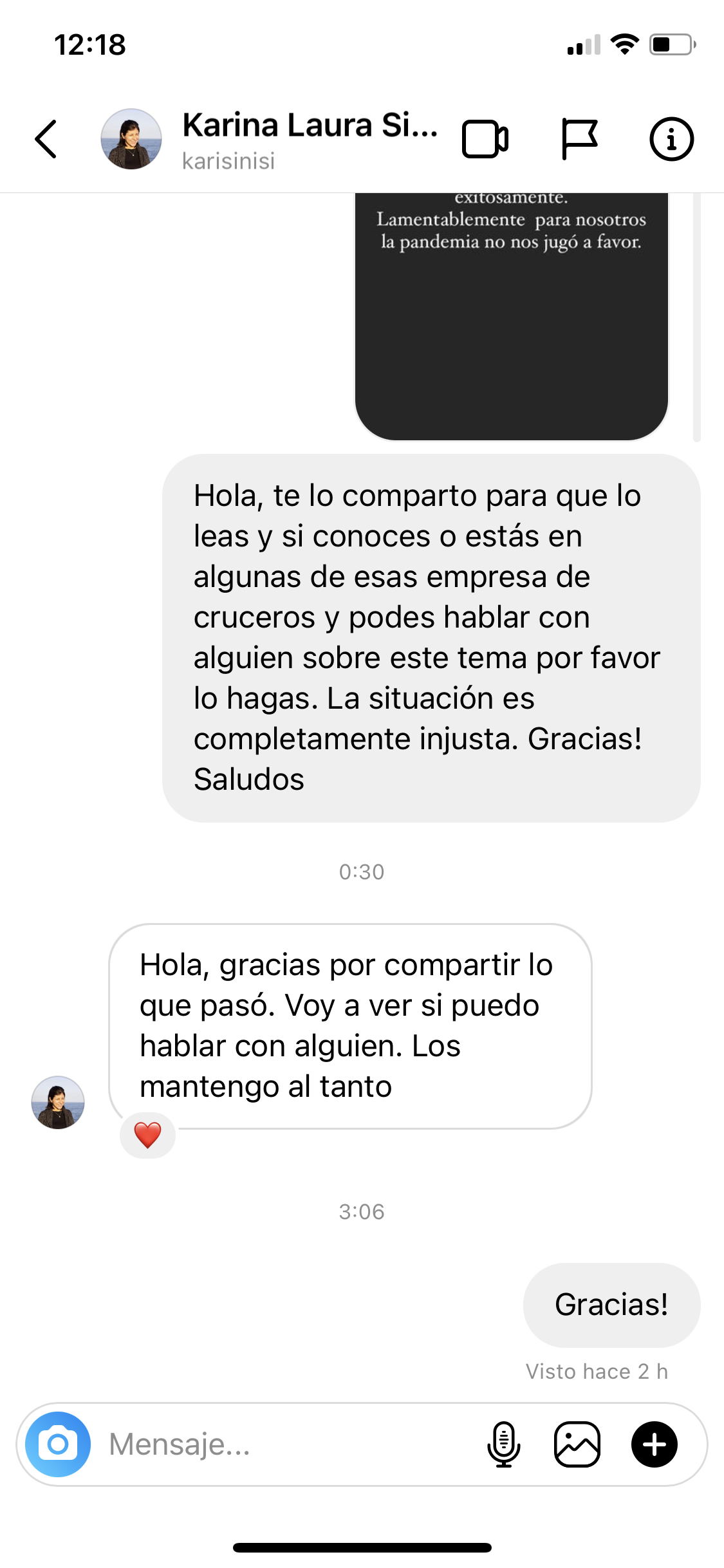Open conversation details info
Screen dimensions: 724x1568
(x=671, y=138)
